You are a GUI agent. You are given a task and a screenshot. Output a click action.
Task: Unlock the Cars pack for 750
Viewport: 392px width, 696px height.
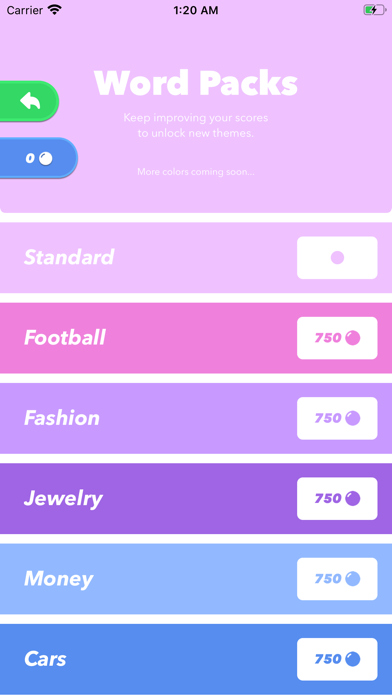[x=337, y=659]
